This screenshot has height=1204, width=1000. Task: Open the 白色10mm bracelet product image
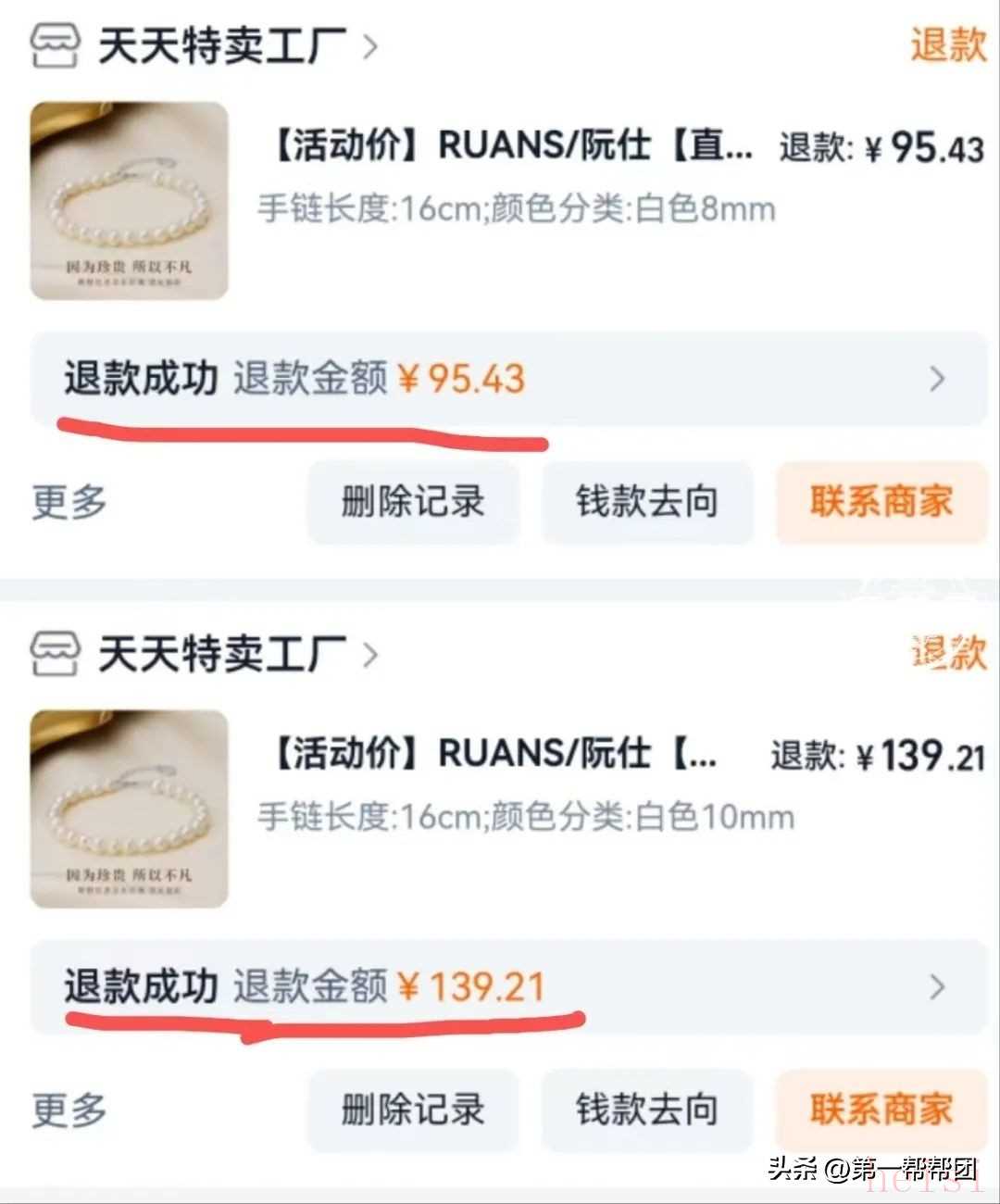tap(130, 809)
